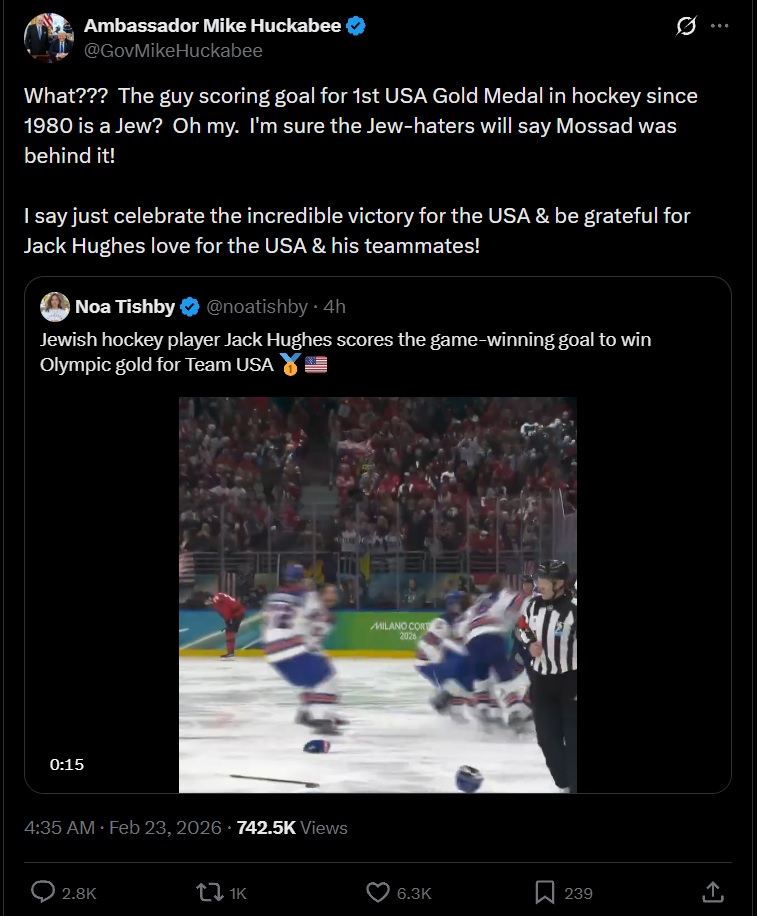Share the post
The image size is (757, 916).
712,892
